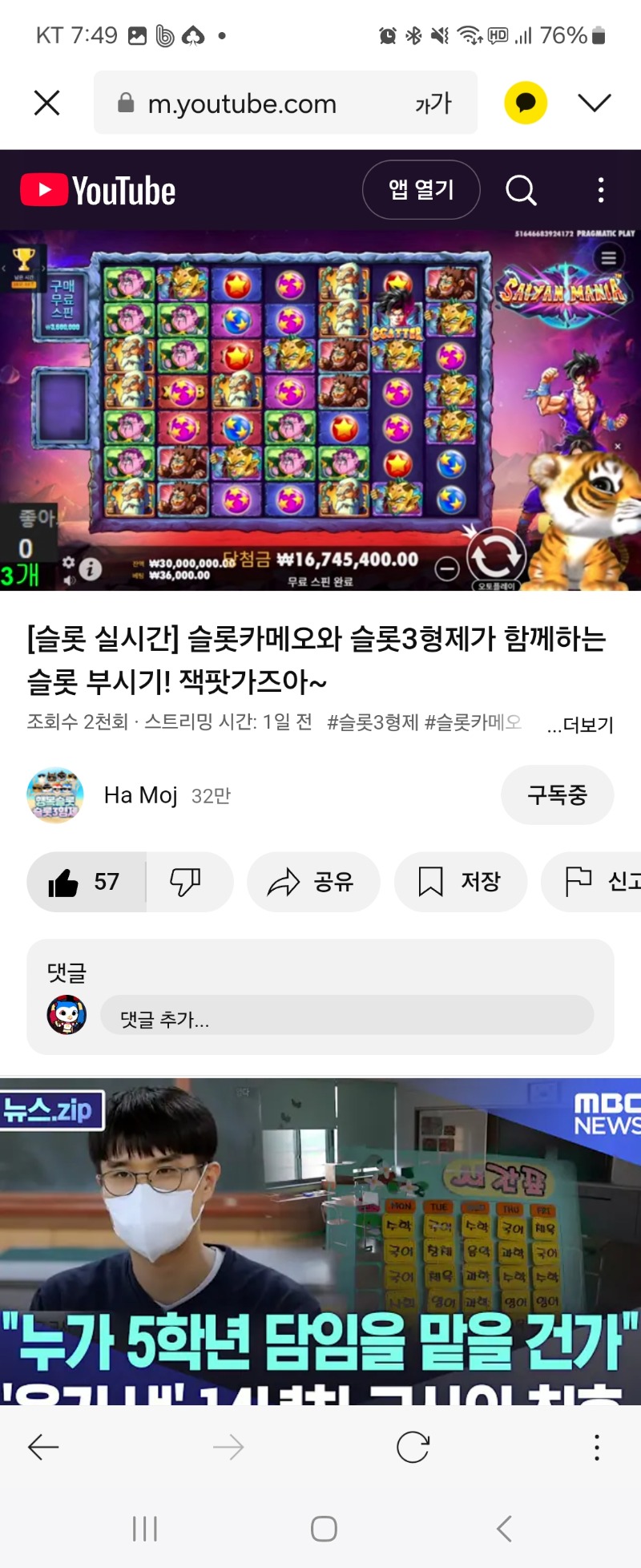Reload the page from bottom toolbar

(413, 1447)
